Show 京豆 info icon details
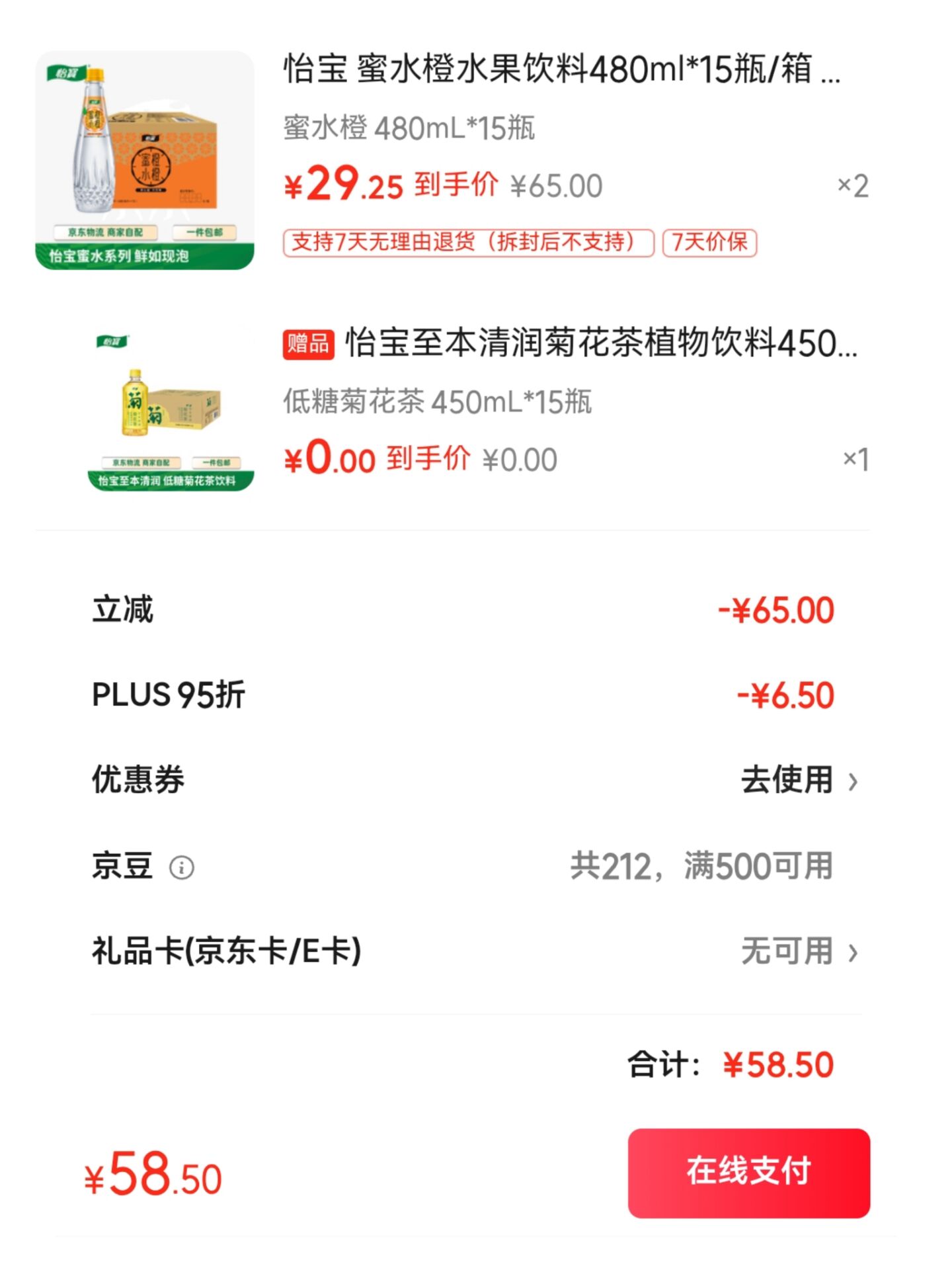952x1270 pixels. (x=182, y=867)
